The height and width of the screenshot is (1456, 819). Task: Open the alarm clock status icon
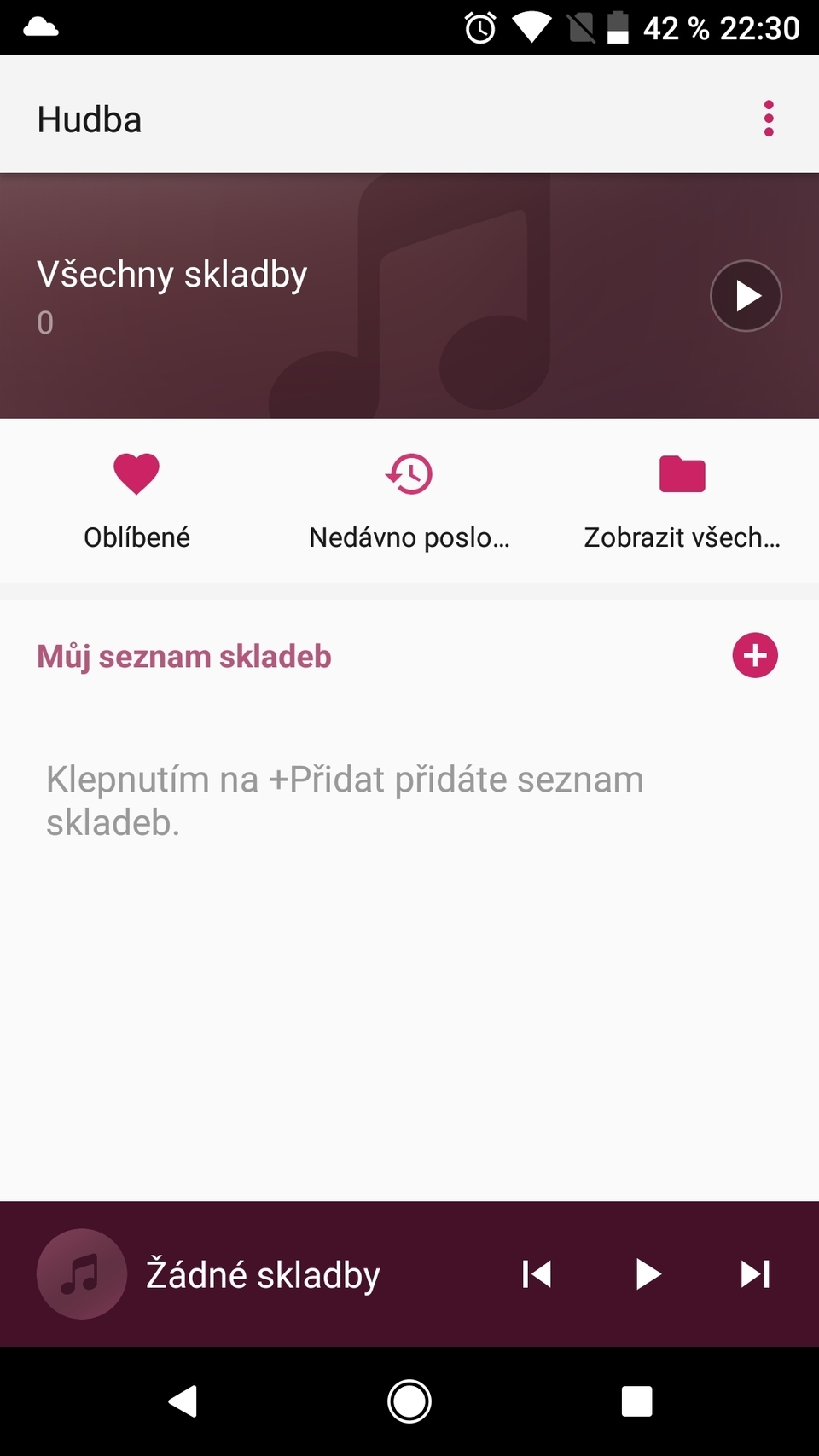click(x=479, y=26)
